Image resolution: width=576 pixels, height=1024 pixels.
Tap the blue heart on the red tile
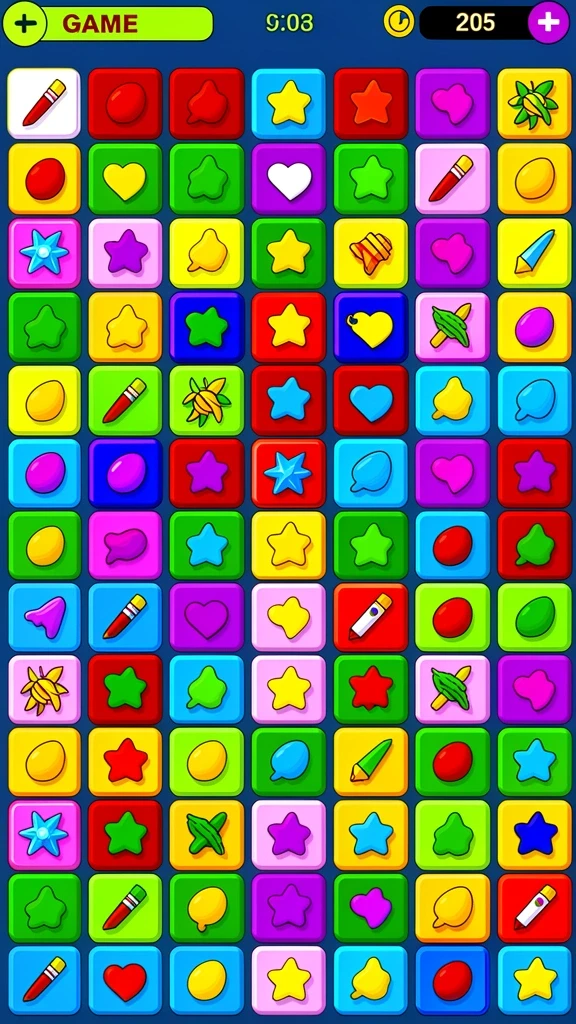pyautogui.click(x=371, y=400)
